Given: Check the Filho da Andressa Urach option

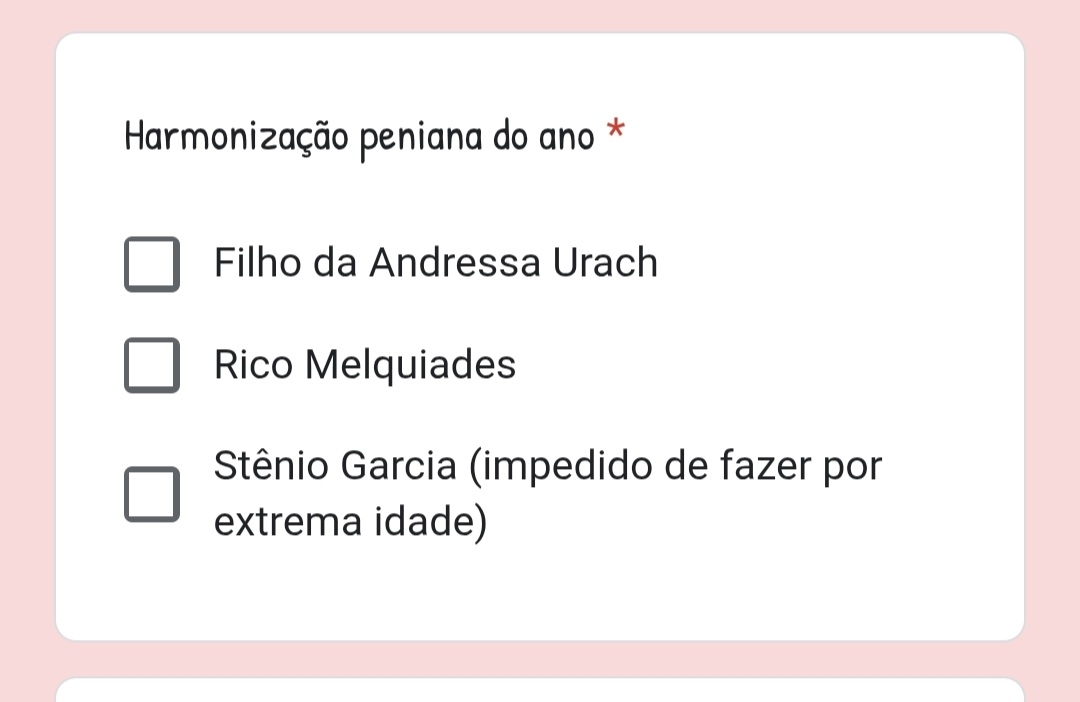Looking at the screenshot, I should (x=152, y=264).
